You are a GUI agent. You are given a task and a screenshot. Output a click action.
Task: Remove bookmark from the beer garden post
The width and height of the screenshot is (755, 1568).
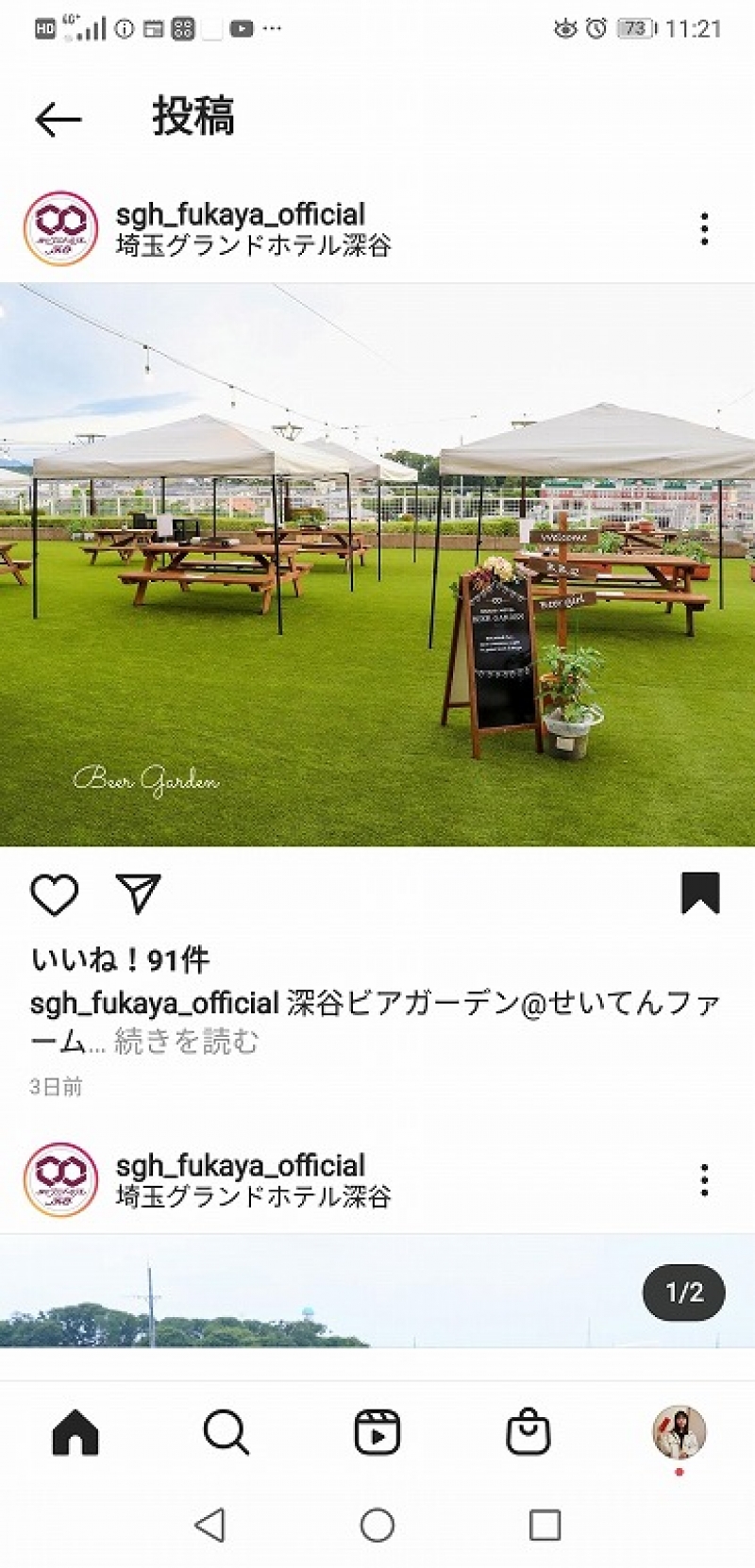pyautogui.click(x=700, y=893)
